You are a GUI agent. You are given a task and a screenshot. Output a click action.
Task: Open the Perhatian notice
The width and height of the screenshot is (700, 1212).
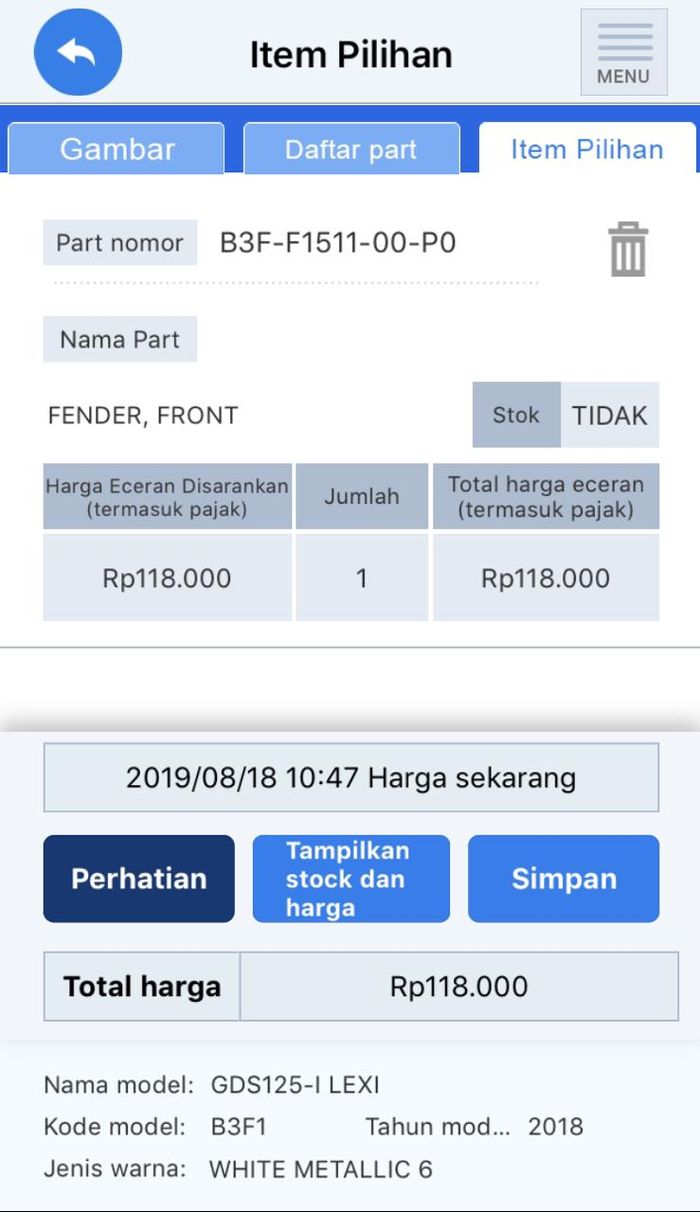point(139,878)
